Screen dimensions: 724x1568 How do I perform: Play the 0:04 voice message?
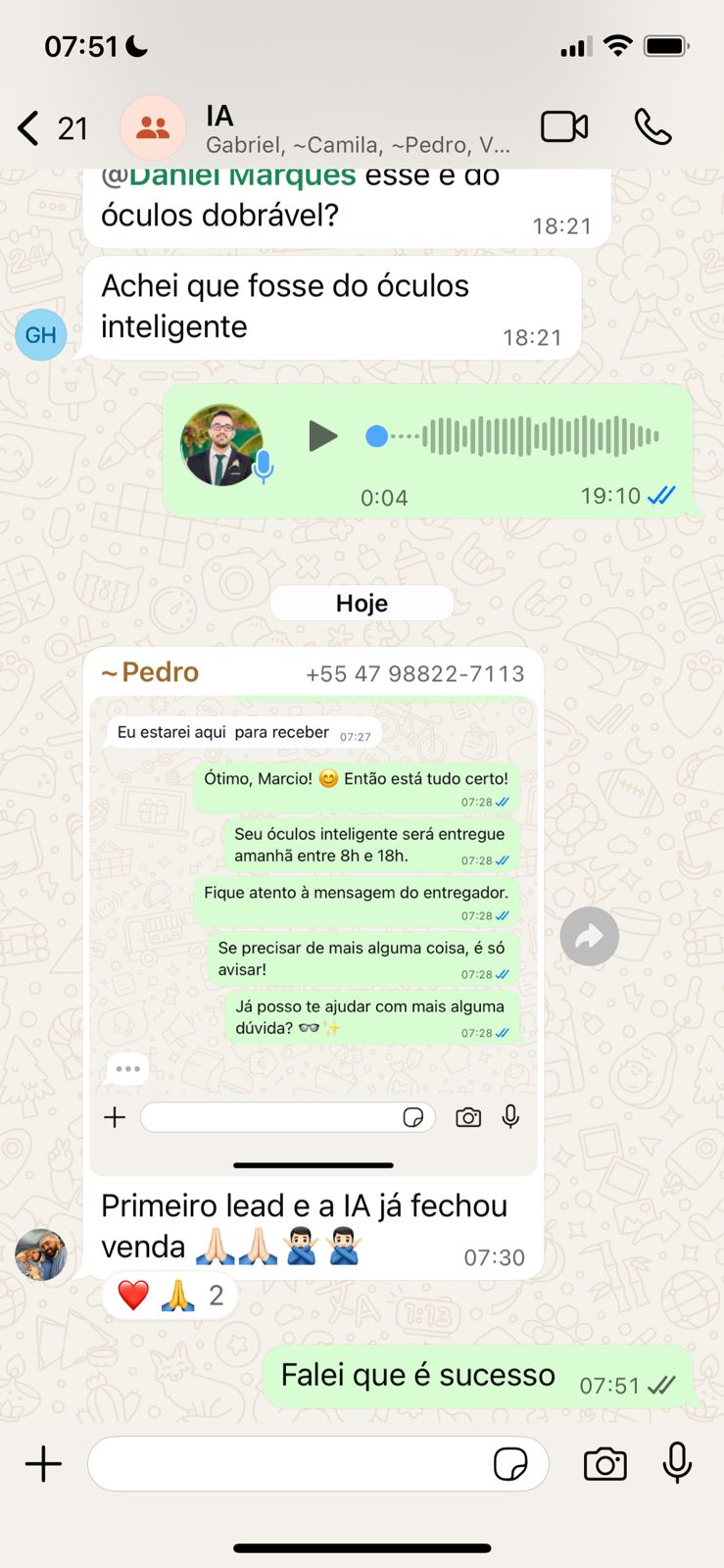coord(322,436)
